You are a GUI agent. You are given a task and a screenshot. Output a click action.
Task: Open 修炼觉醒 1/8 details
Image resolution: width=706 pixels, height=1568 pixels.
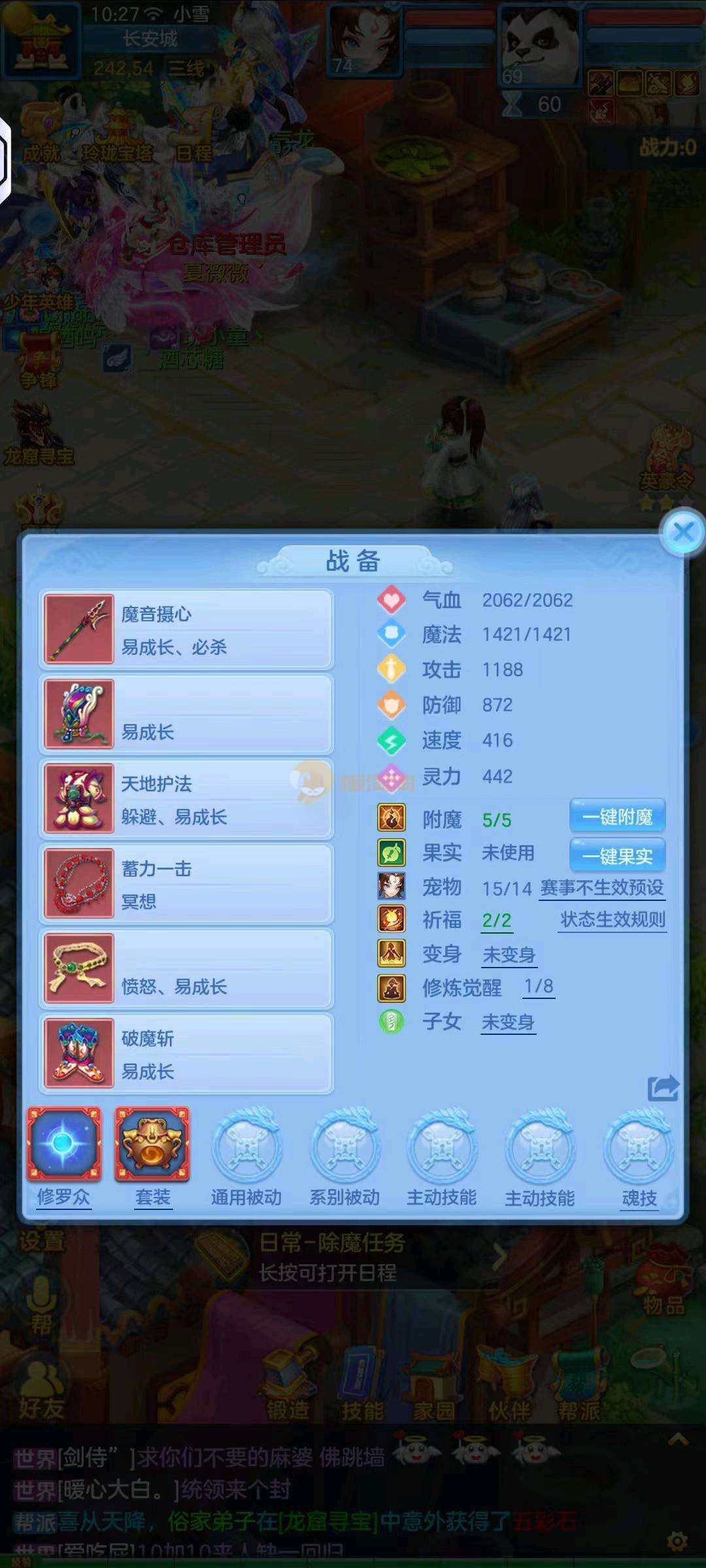tap(539, 987)
